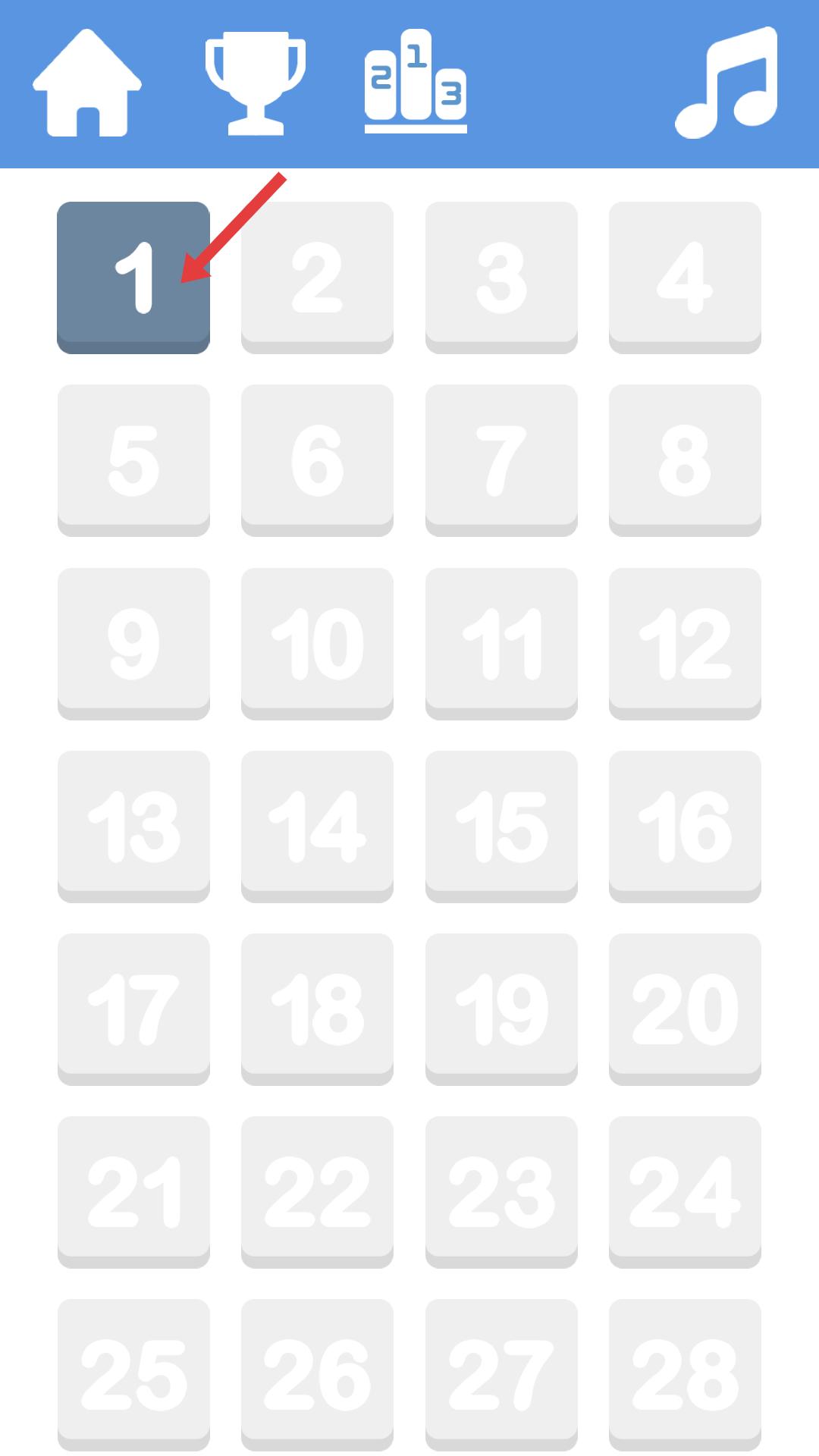Screen dimensions: 819x1456
Task: Select level 28 tile
Action: (685, 1374)
